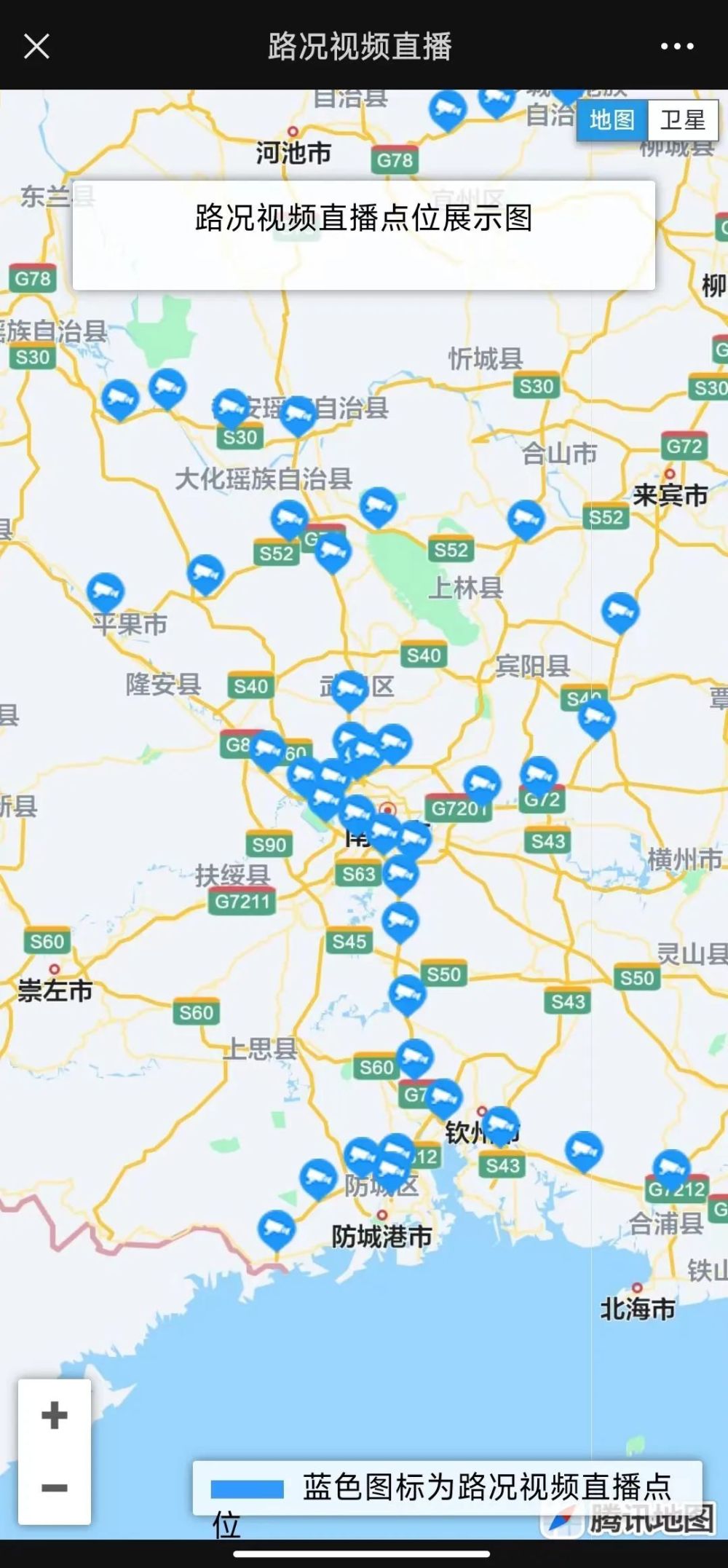Select the 地图 map view
This screenshot has width=728, height=1568.
(x=612, y=120)
